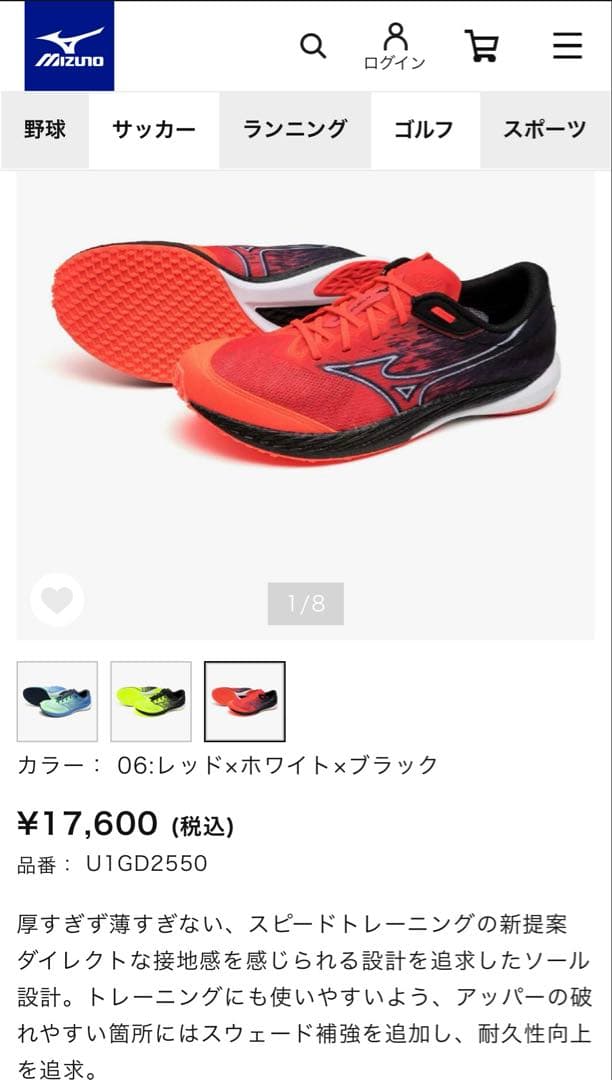Add this shoe to favorites with heart

tap(57, 600)
